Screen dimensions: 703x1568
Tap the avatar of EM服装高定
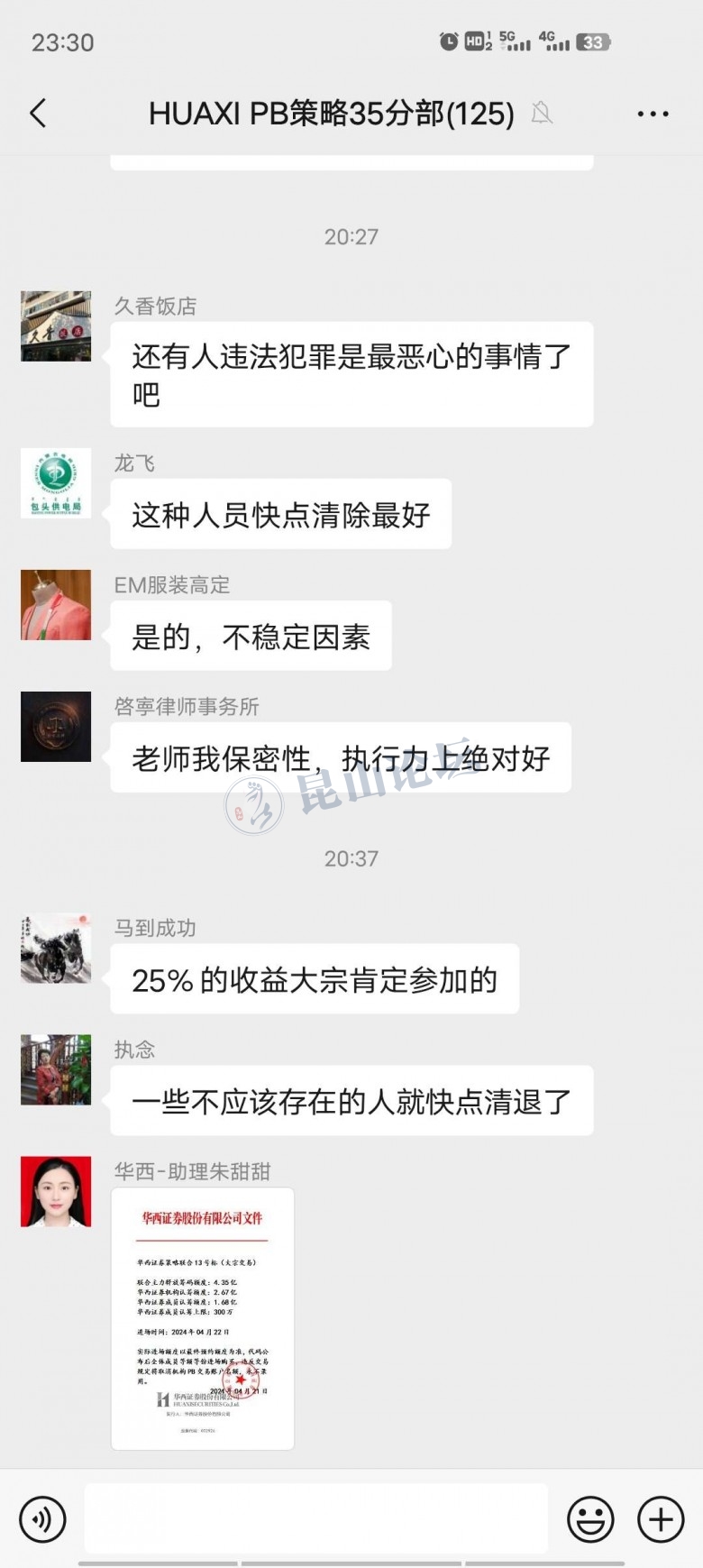(x=56, y=605)
